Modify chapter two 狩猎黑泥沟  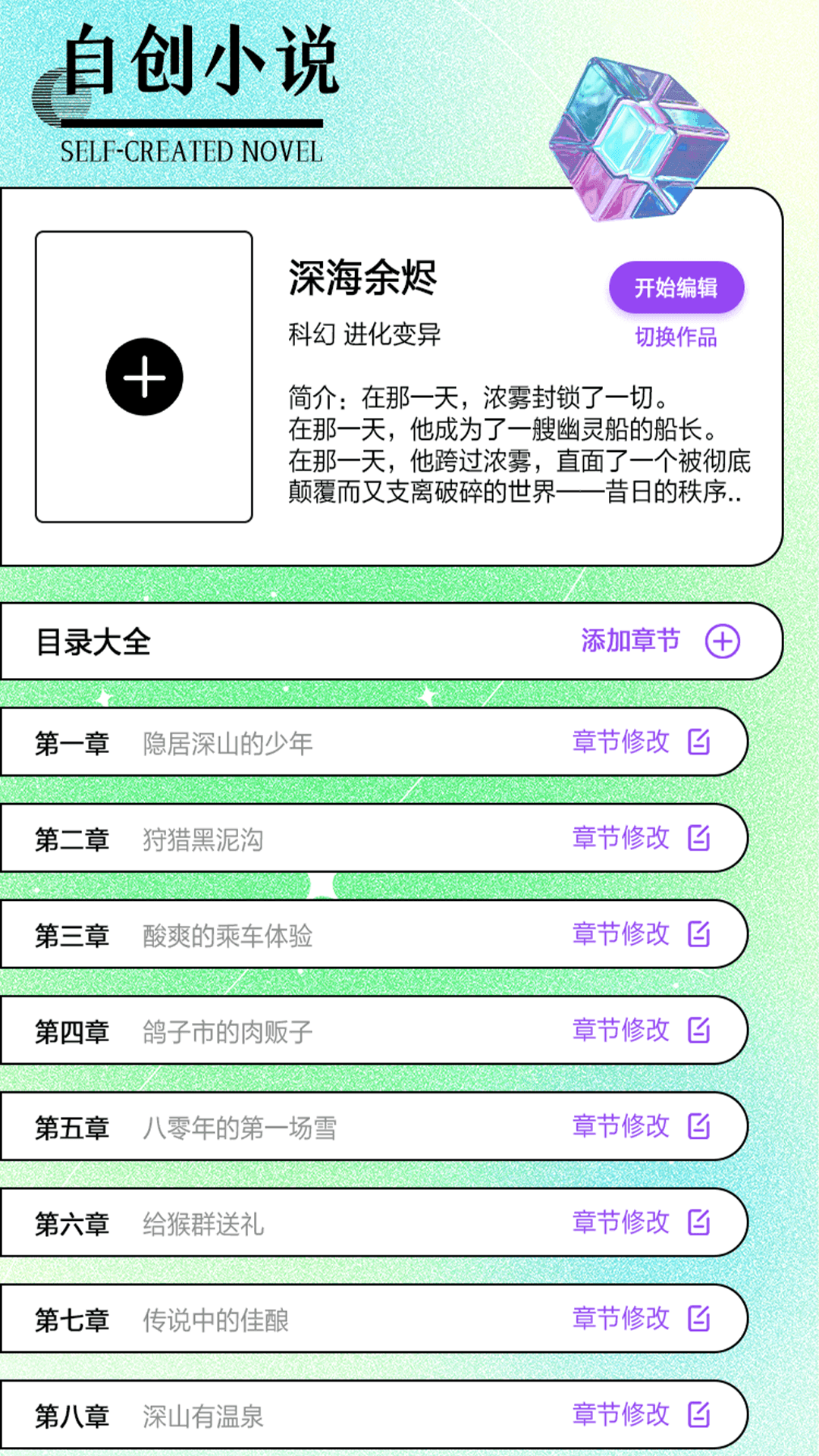pyautogui.click(x=641, y=838)
